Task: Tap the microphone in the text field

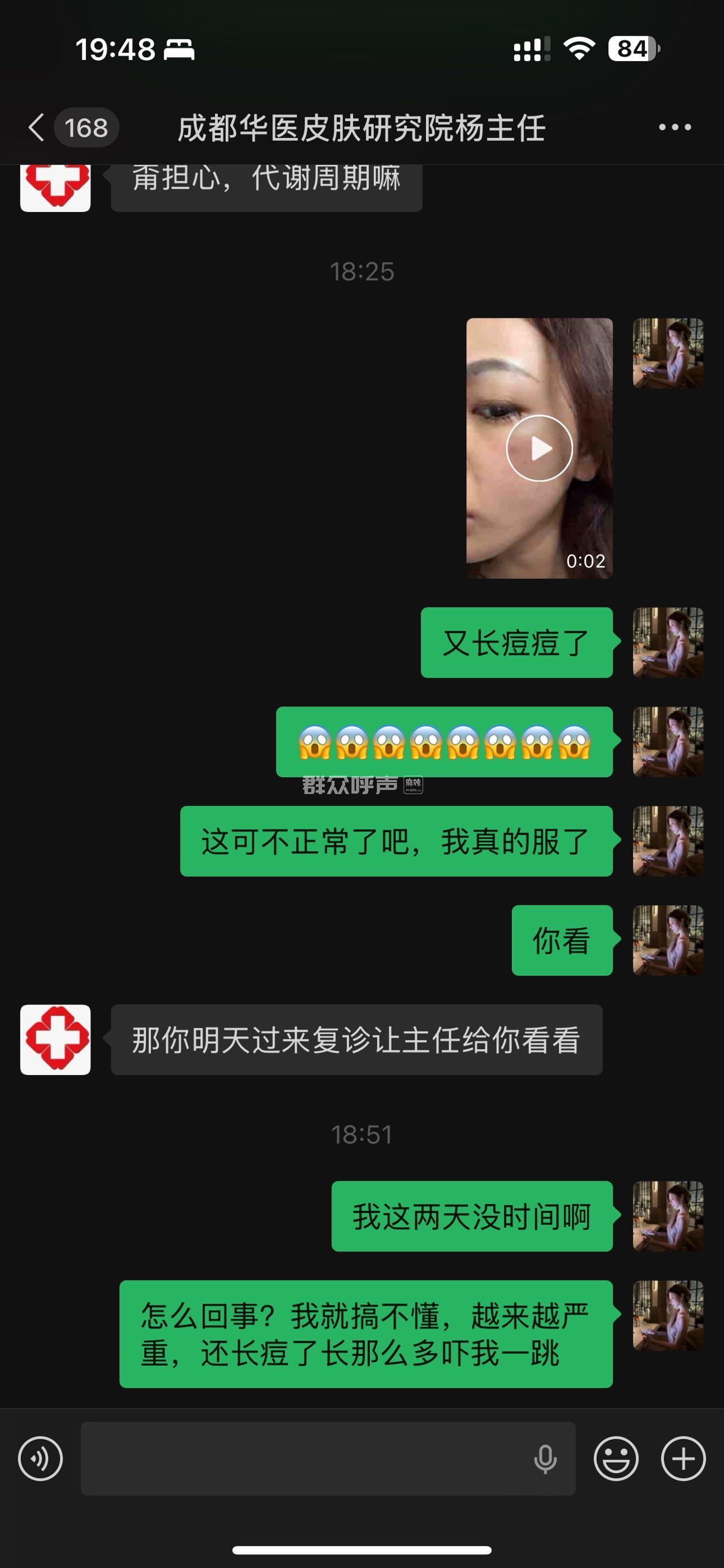Action: click(545, 1458)
